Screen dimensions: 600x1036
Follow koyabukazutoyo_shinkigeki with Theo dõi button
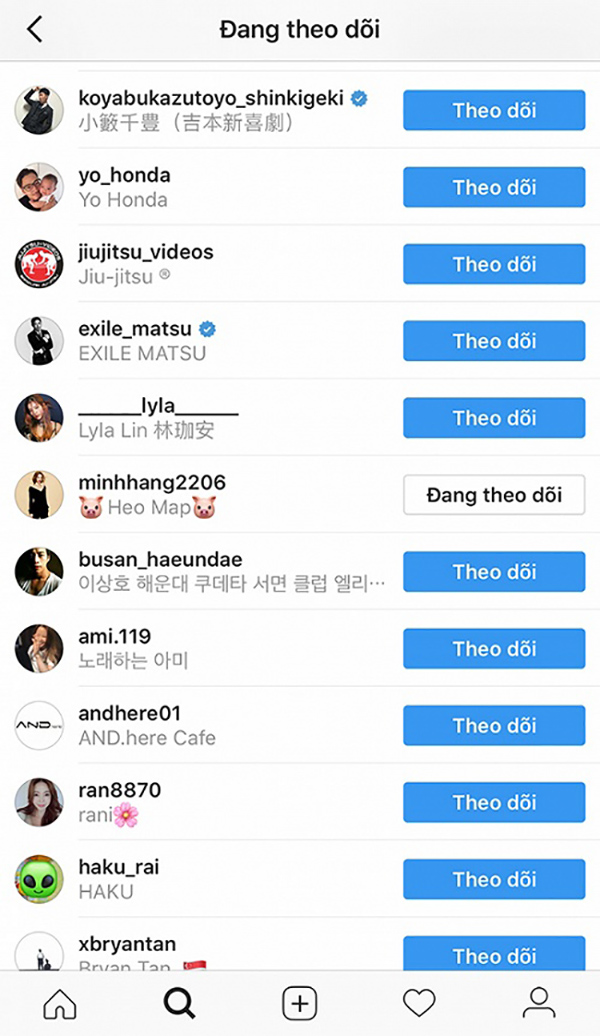[494, 110]
